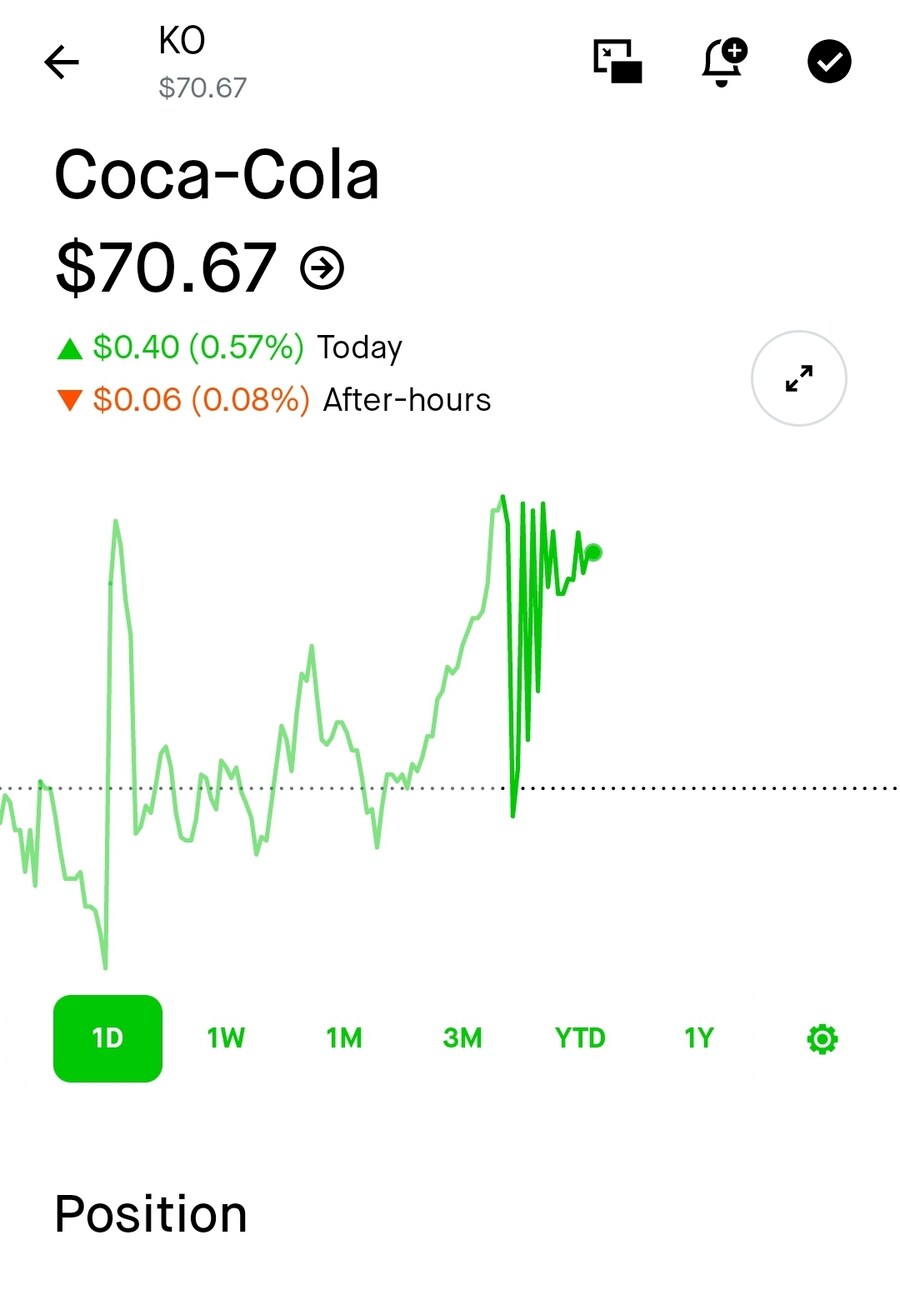Add a price alert with the bell
The height and width of the screenshot is (1290, 900).
point(723,62)
